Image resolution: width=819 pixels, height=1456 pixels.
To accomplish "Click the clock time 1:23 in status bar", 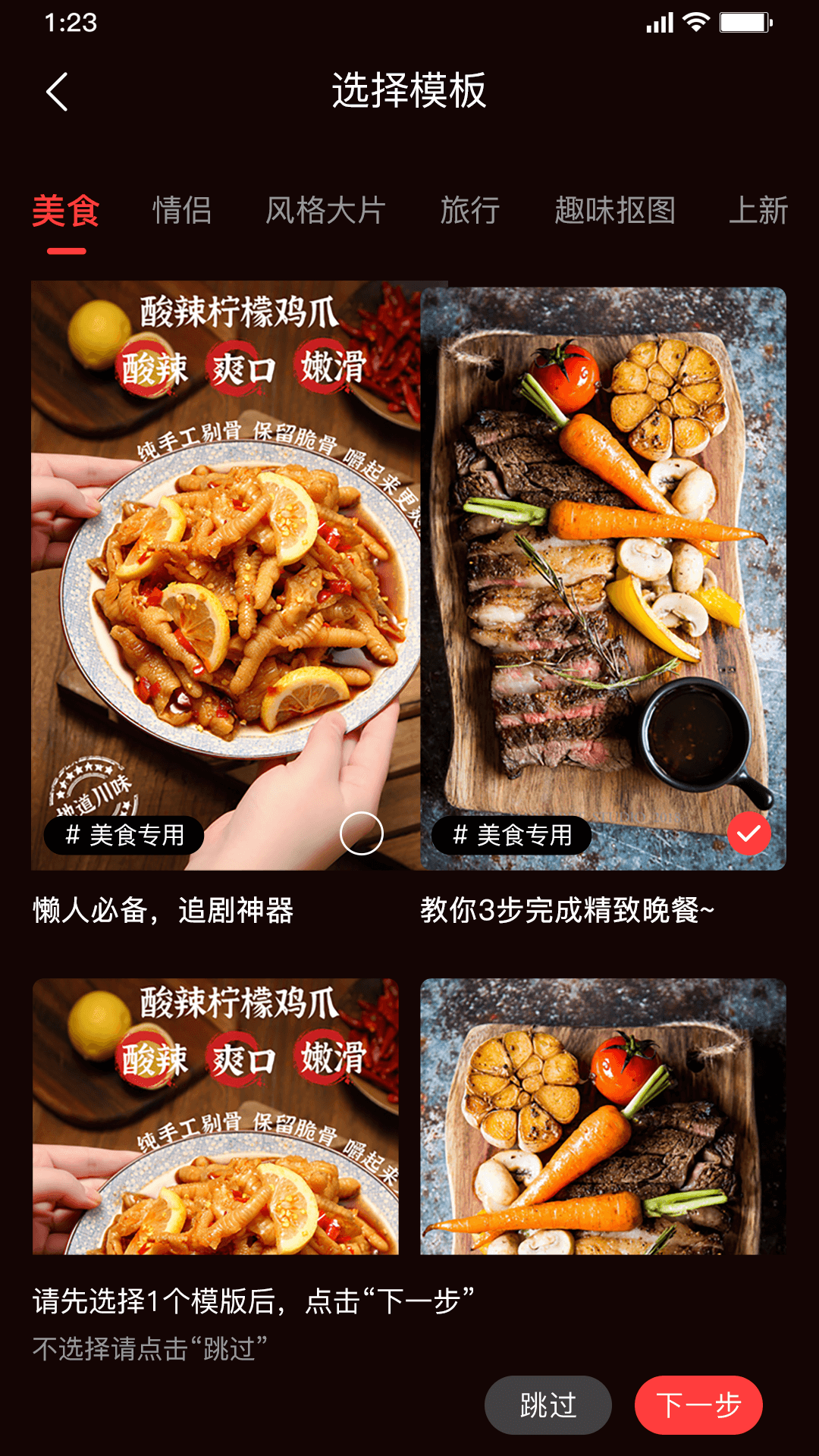I will point(73,23).
